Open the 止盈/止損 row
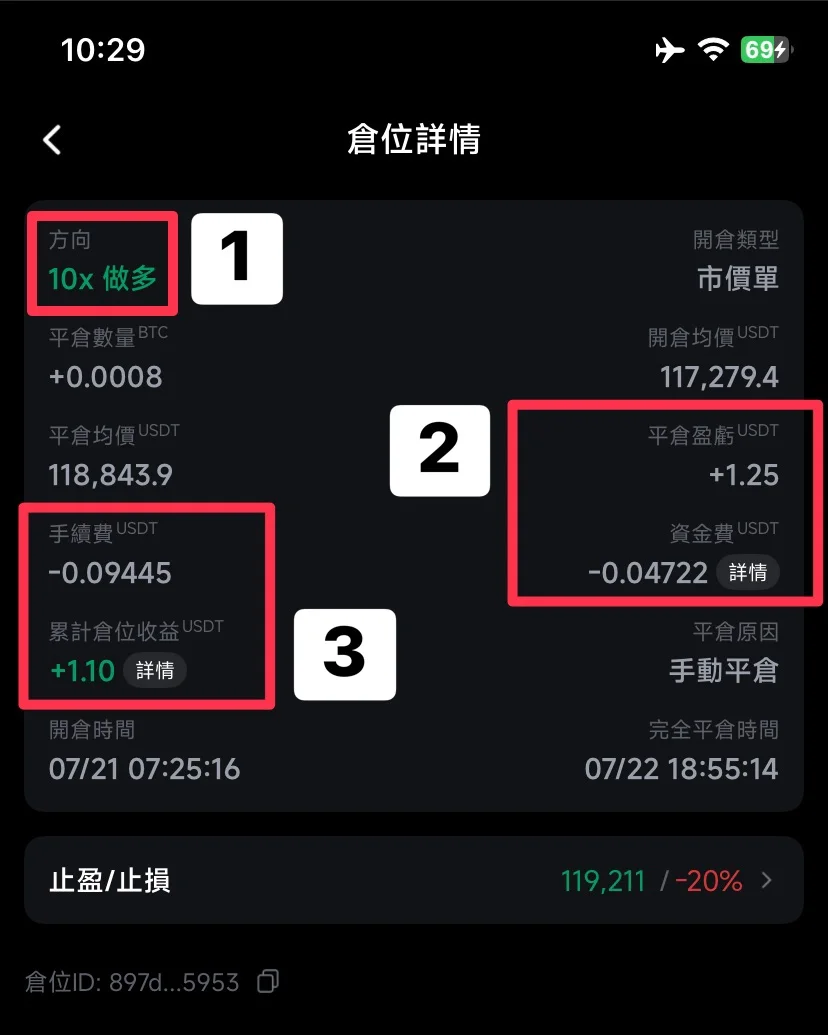Viewport: 828px width, 1035px height. 413,881
